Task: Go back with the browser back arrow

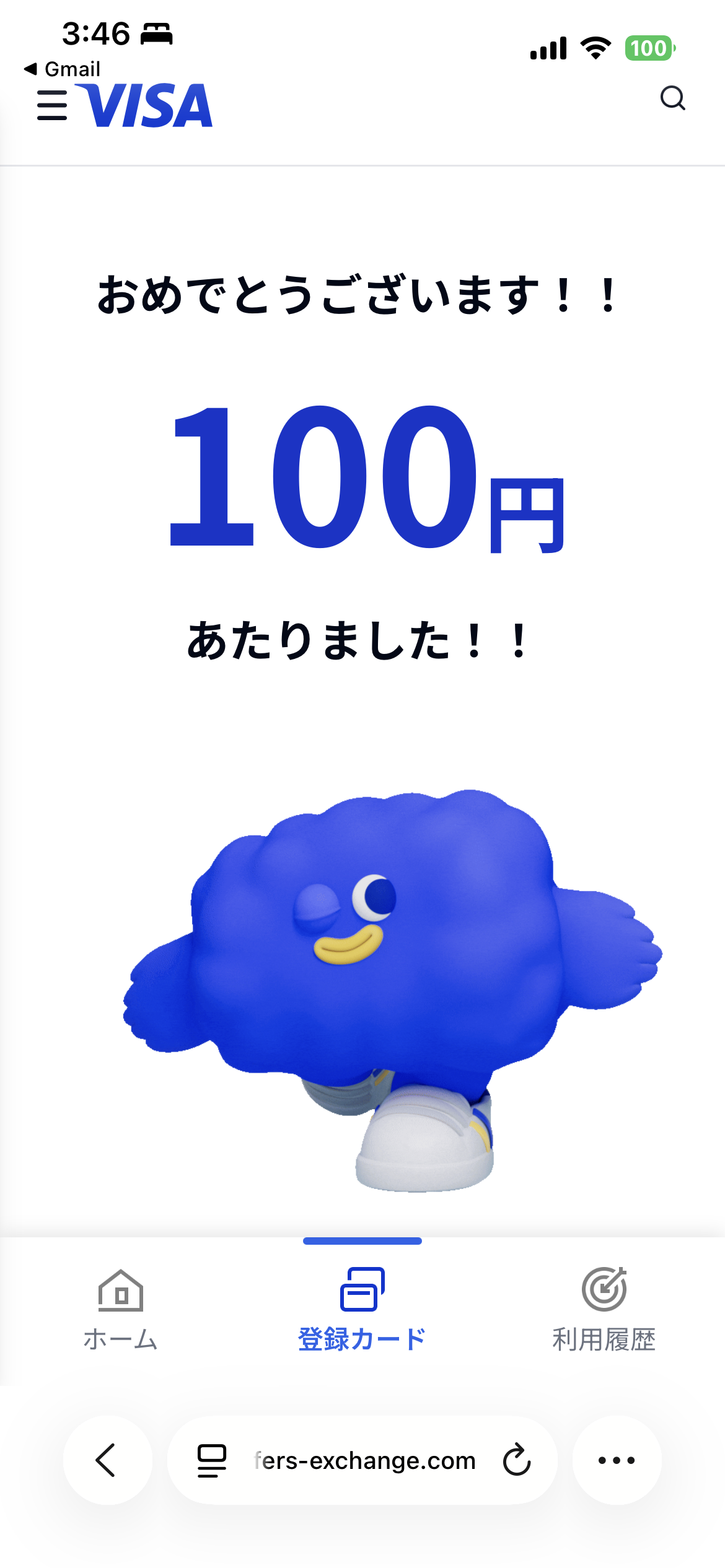Action: click(x=107, y=1460)
